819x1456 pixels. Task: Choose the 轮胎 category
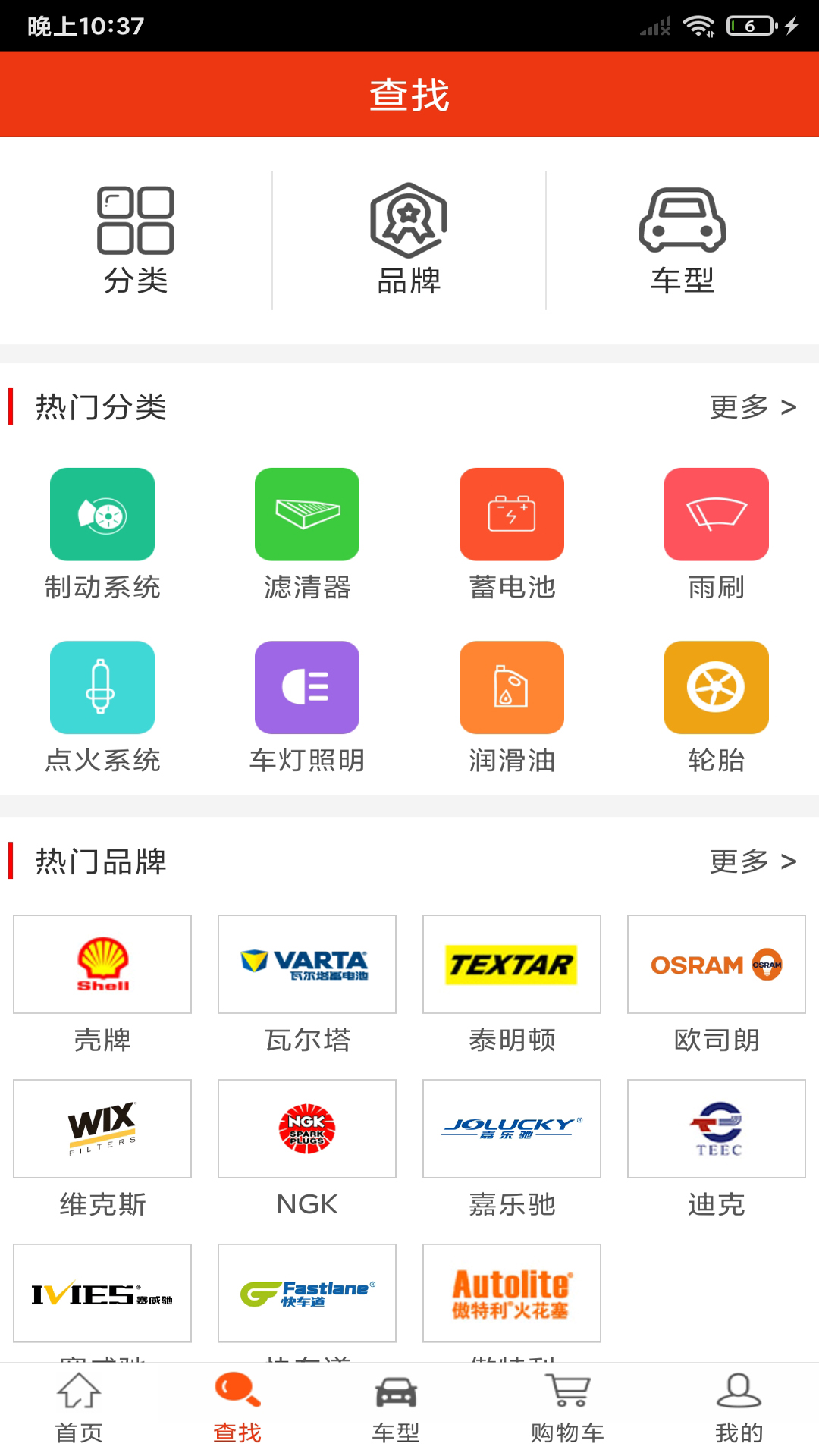point(717,708)
